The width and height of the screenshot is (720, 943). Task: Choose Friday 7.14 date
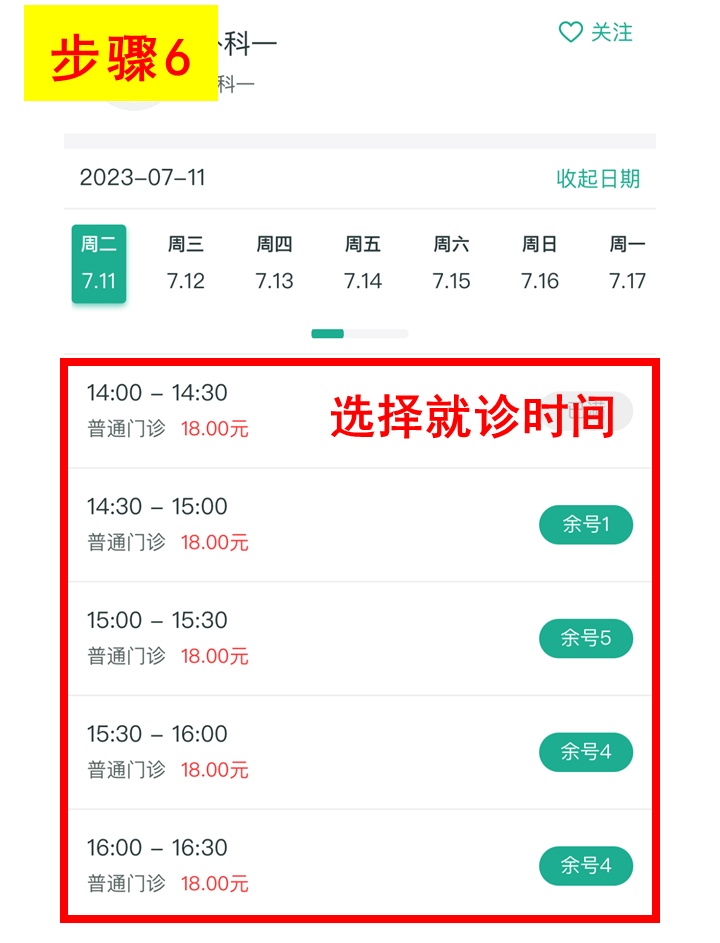[363, 263]
